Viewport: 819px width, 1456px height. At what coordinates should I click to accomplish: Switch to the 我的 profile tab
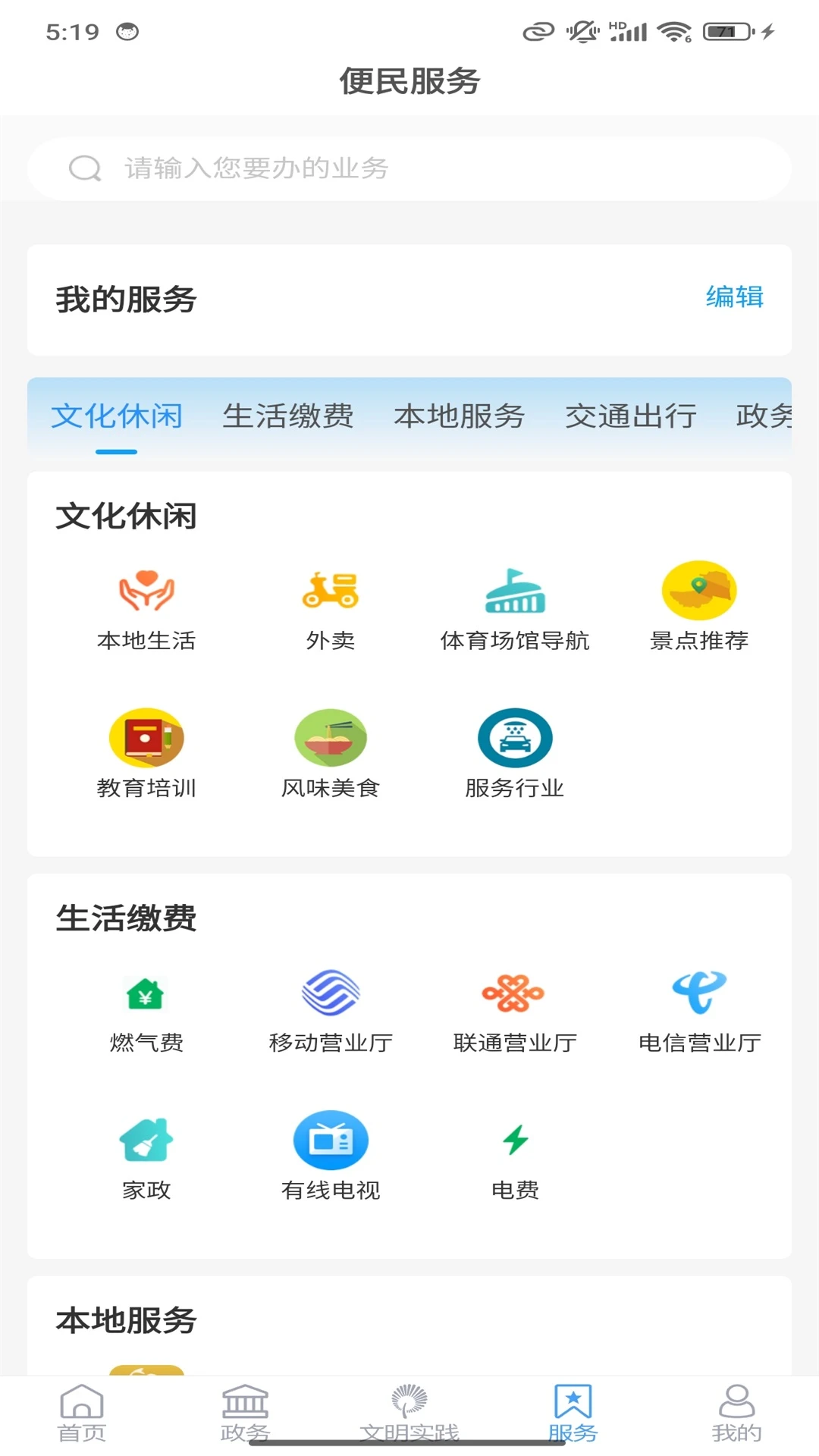(x=736, y=1414)
